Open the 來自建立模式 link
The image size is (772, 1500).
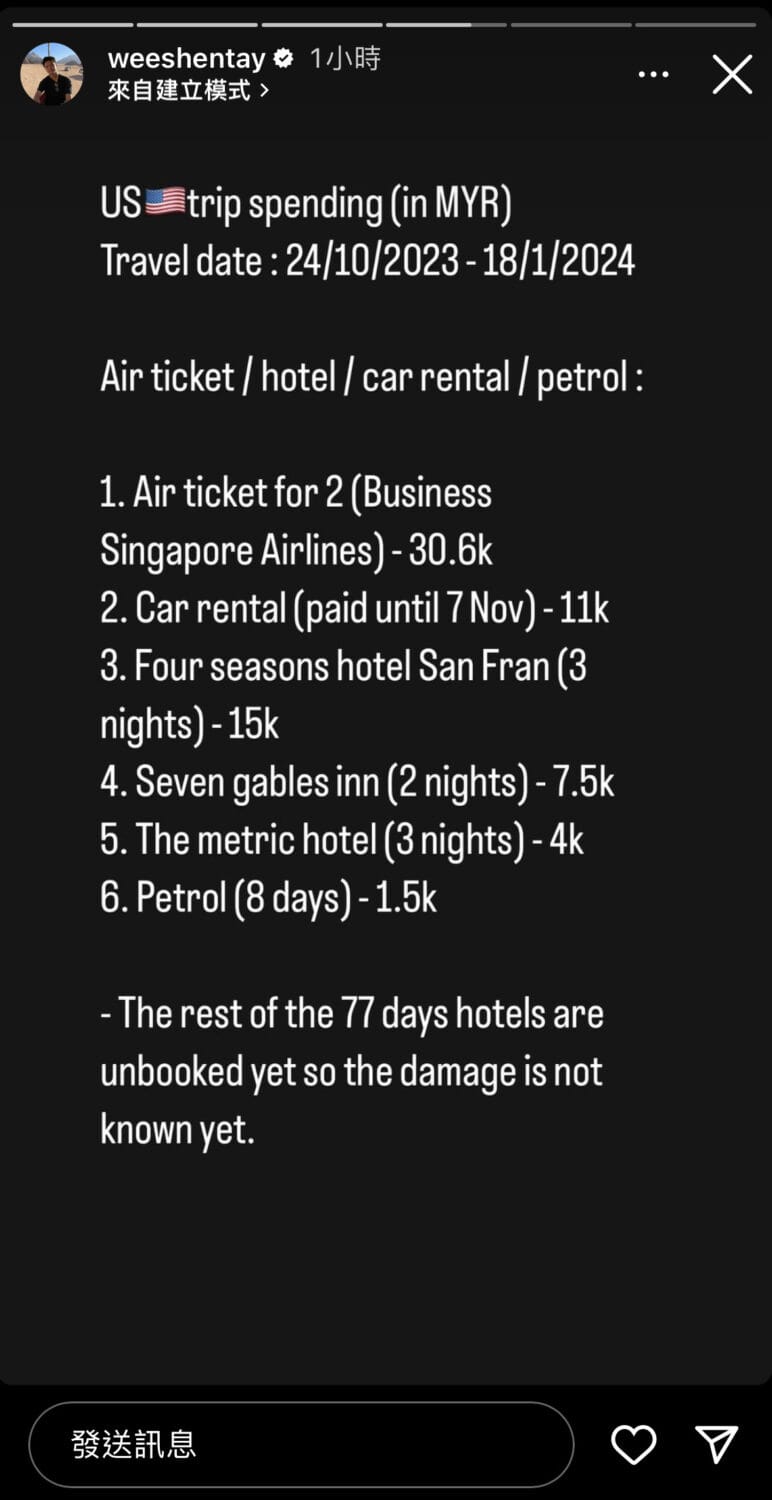[189, 90]
